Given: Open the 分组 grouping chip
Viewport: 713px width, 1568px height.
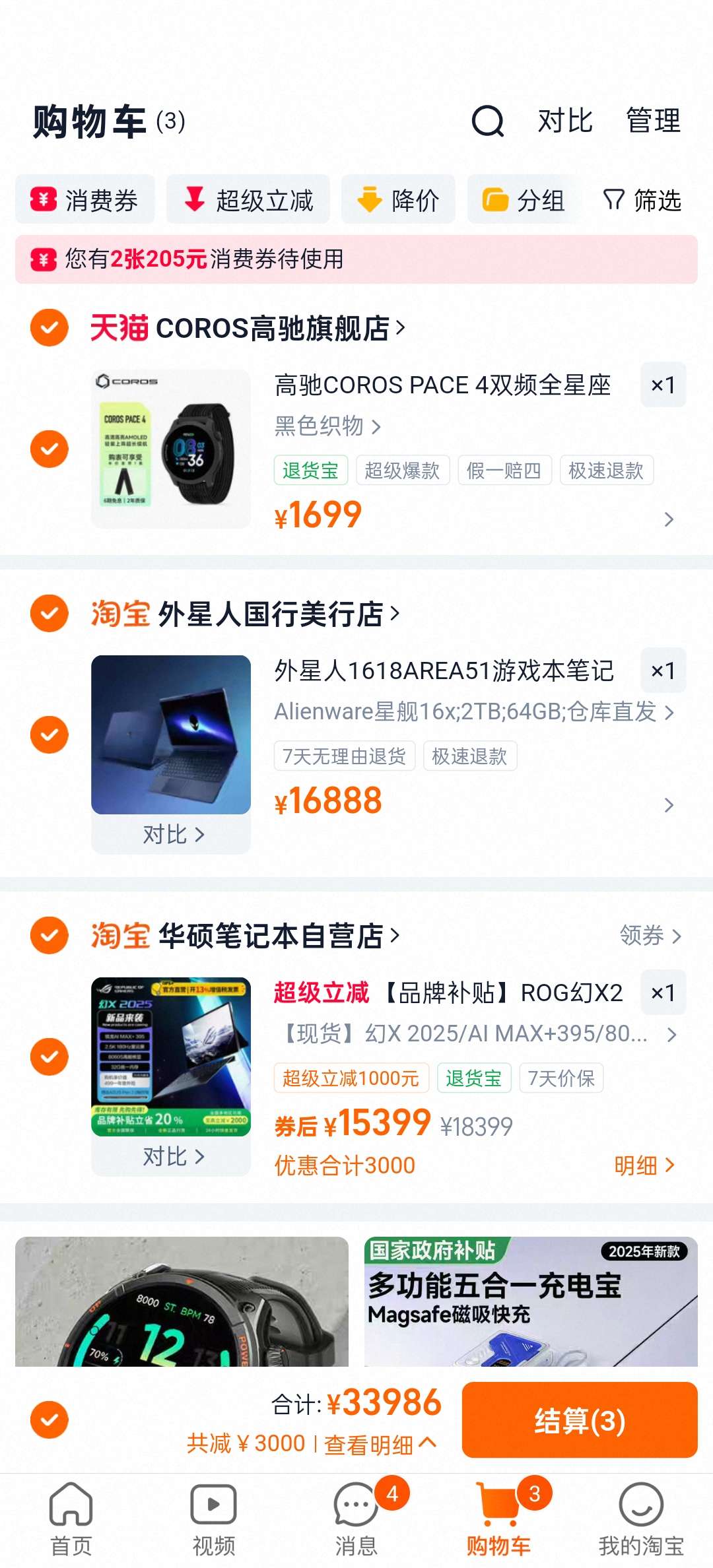Looking at the screenshot, I should 524,200.
